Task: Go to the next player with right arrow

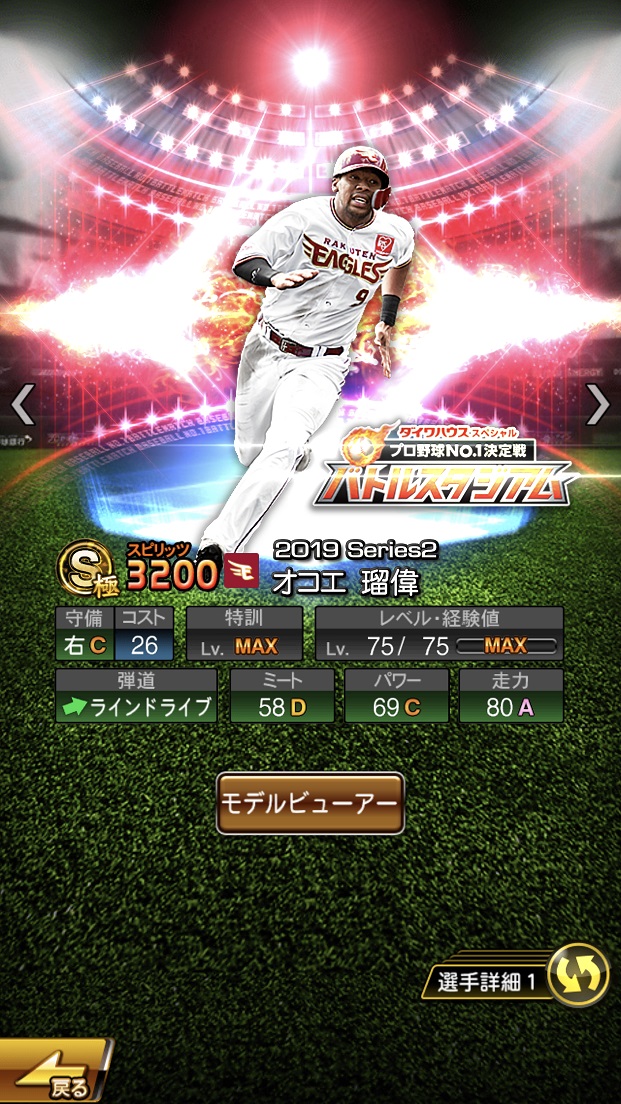Action: (597, 404)
